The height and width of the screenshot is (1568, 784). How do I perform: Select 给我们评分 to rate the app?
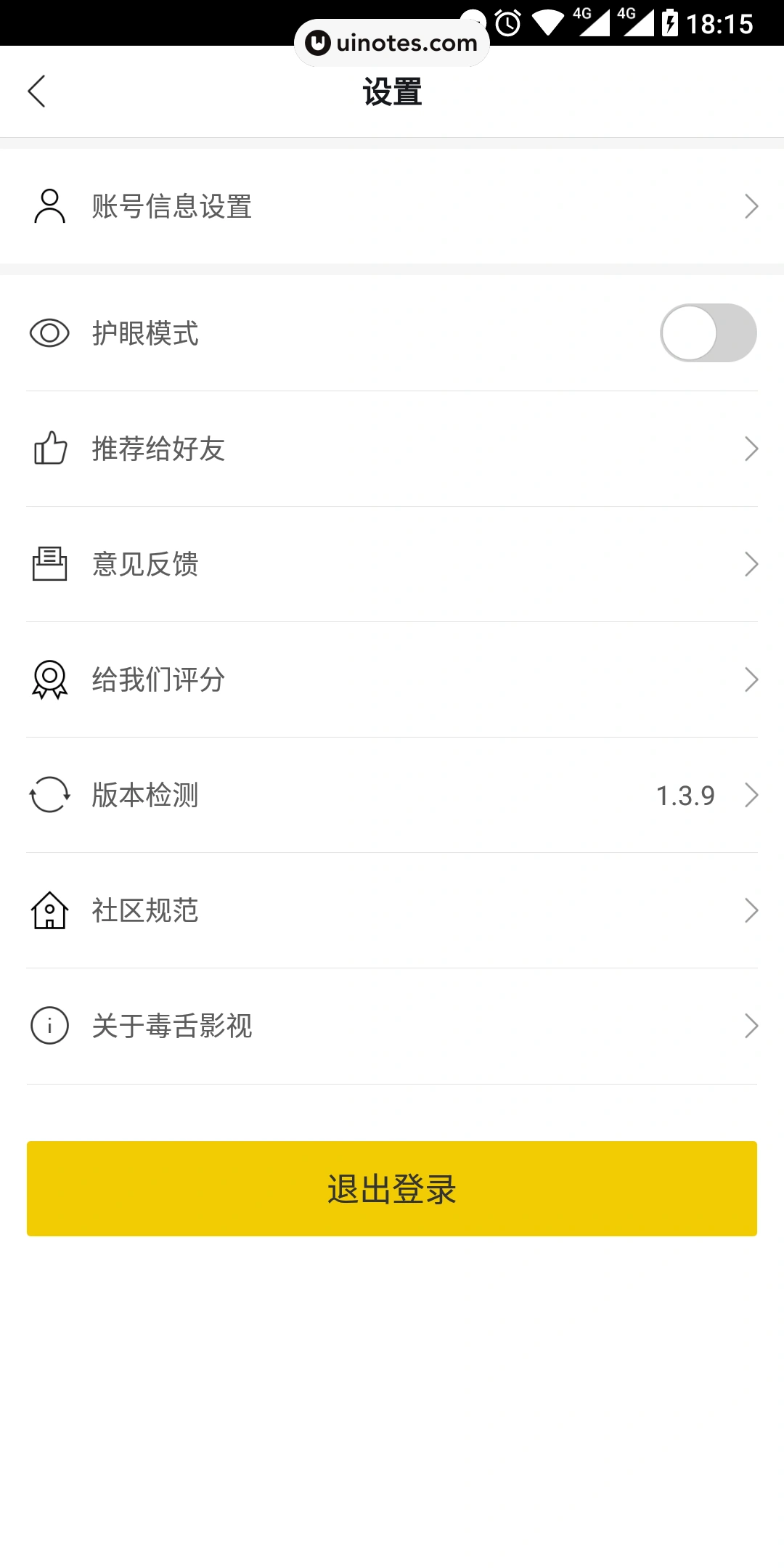point(392,679)
